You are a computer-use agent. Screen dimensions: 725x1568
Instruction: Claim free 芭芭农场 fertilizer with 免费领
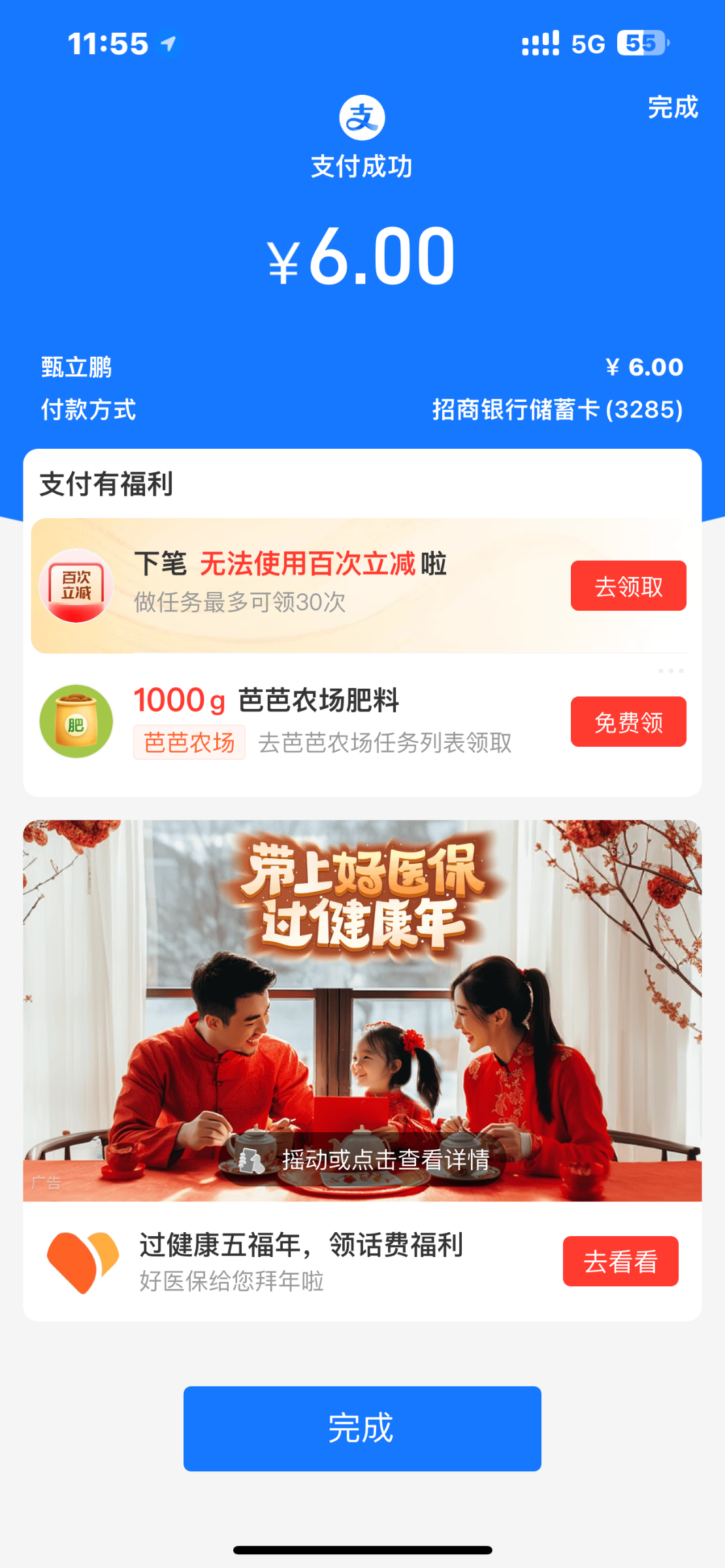(628, 722)
